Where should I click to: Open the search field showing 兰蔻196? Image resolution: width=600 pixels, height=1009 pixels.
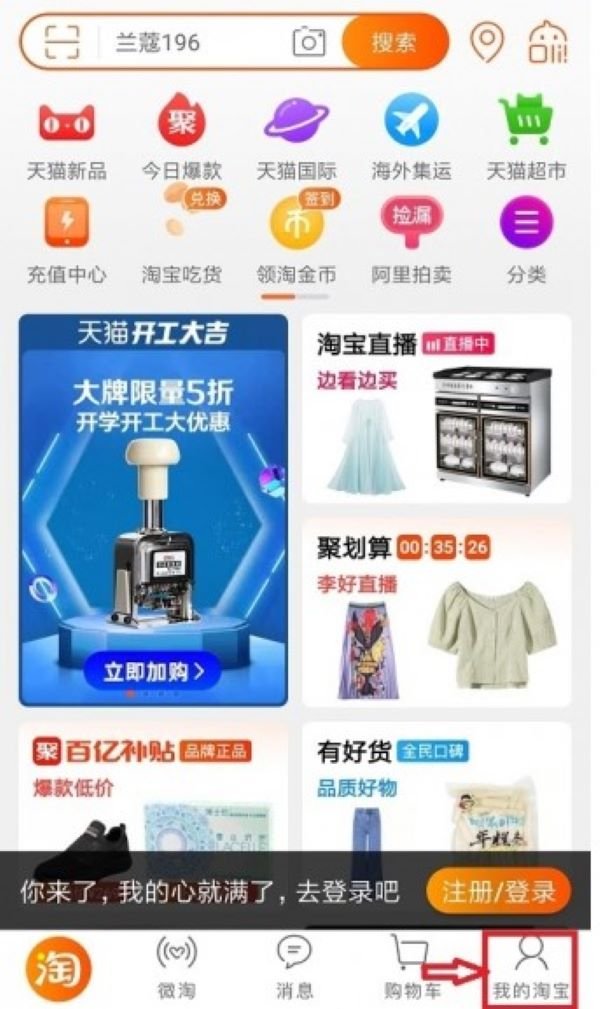tap(190, 43)
